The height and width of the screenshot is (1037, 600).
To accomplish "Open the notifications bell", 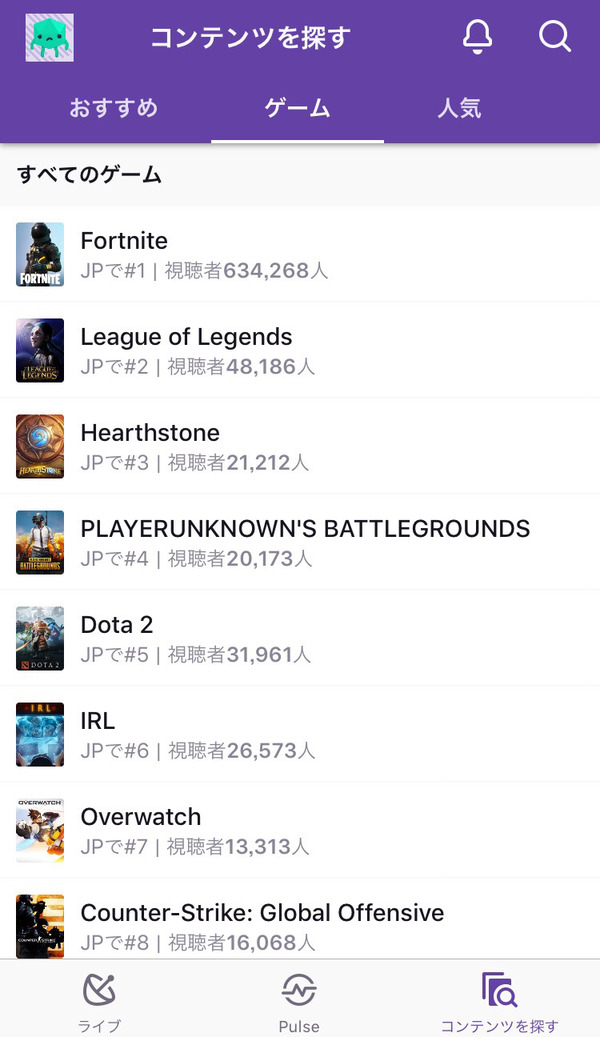I will [x=477, y=36].
